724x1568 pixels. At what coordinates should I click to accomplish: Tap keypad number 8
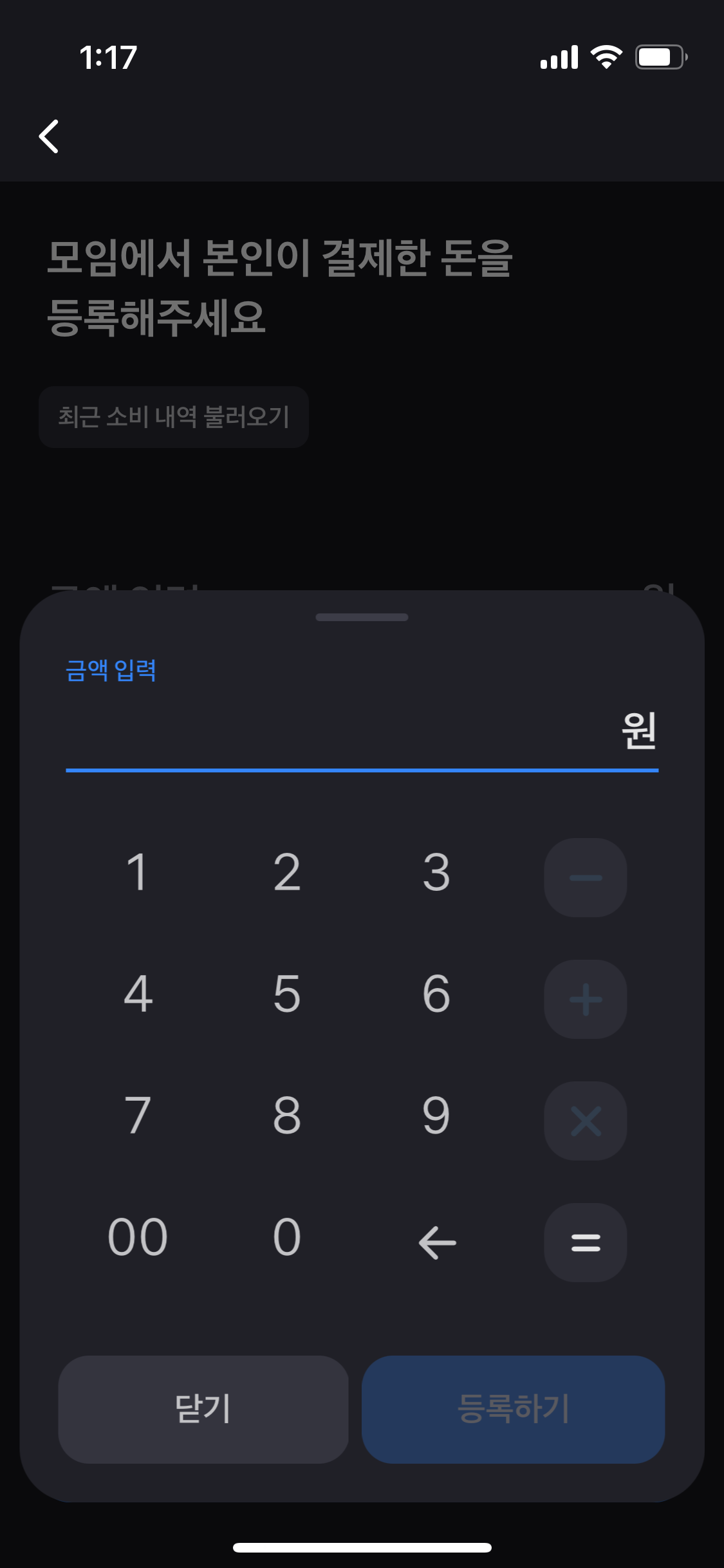click(287, 1115)
